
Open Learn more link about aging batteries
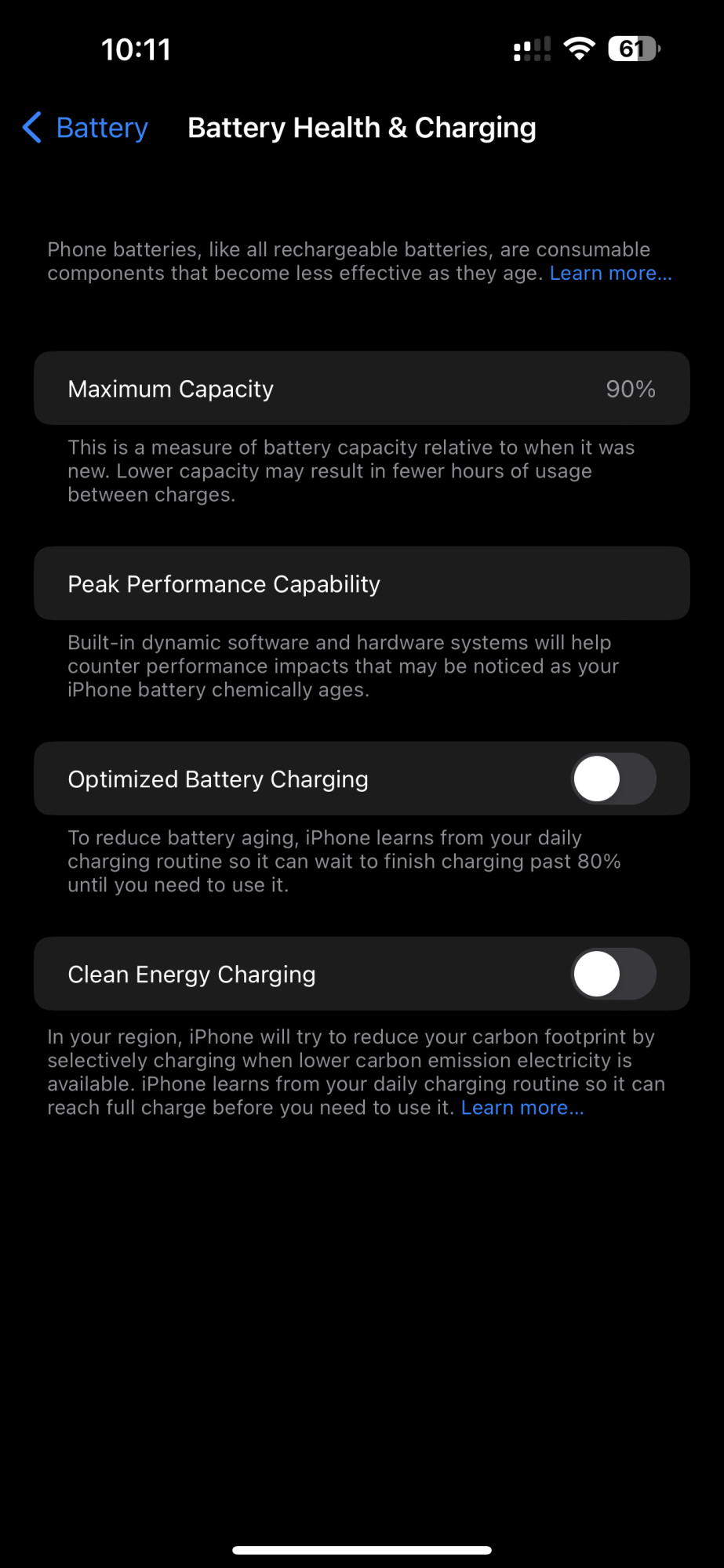[610, 274]
